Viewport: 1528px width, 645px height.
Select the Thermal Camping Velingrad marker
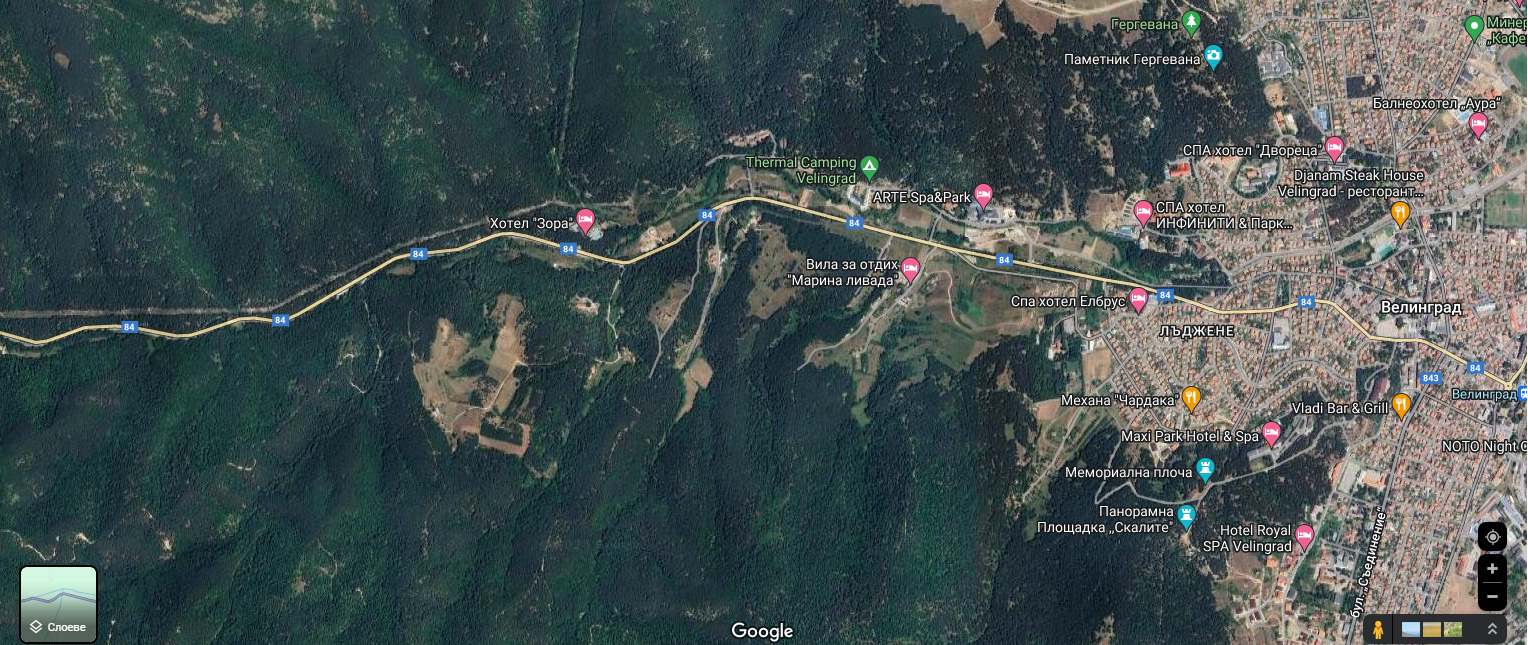pos(870,165)
